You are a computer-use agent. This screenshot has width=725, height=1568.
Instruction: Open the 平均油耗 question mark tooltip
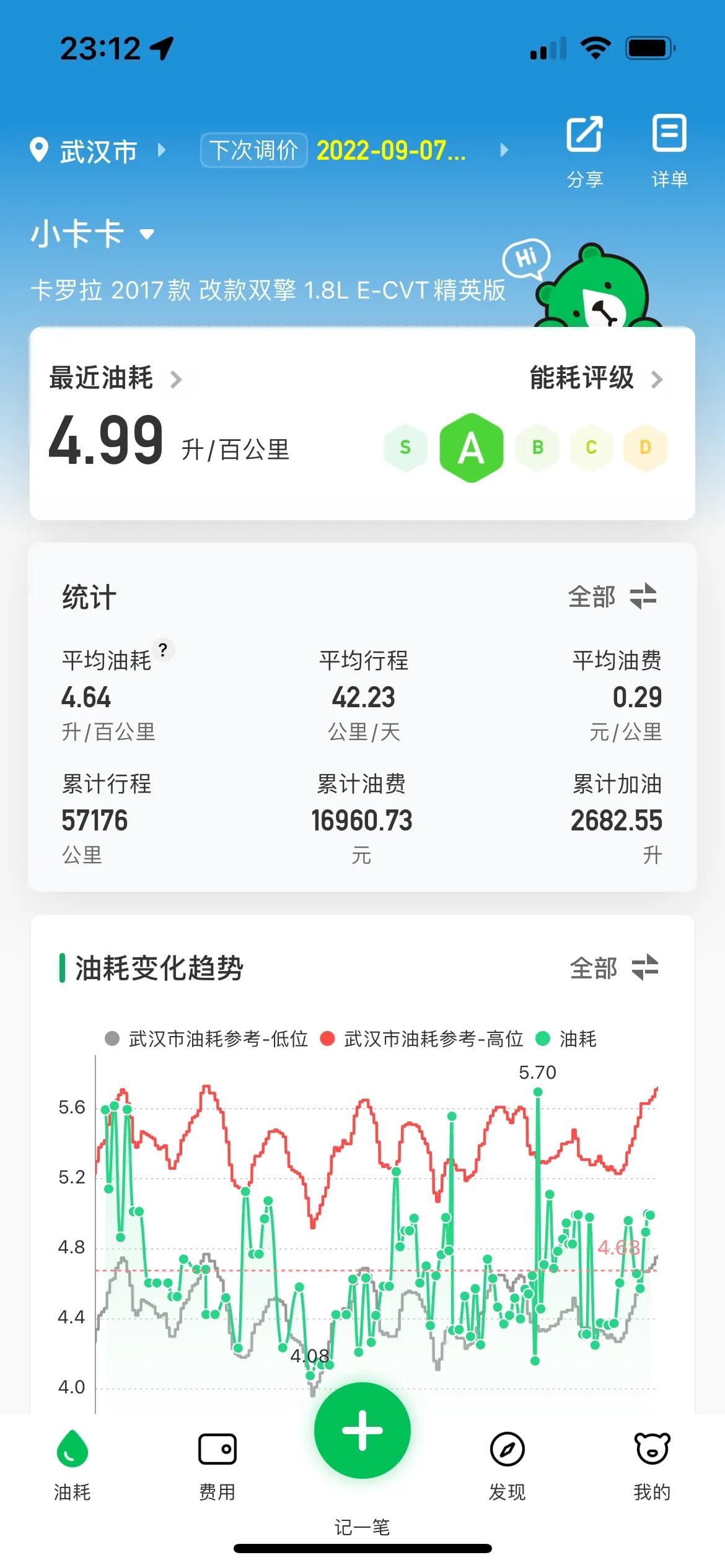click(x=164, y=650)
